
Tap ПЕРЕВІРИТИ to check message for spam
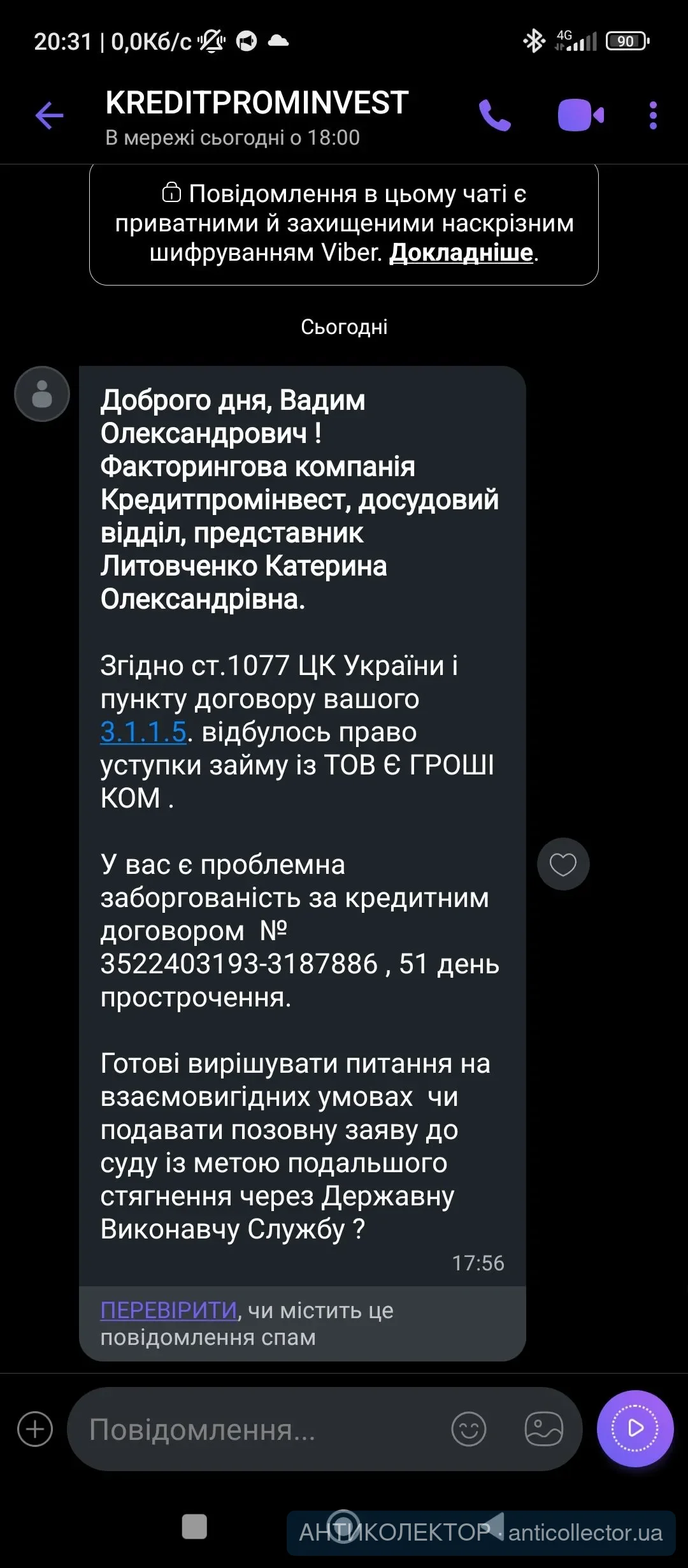(169, 1310)
